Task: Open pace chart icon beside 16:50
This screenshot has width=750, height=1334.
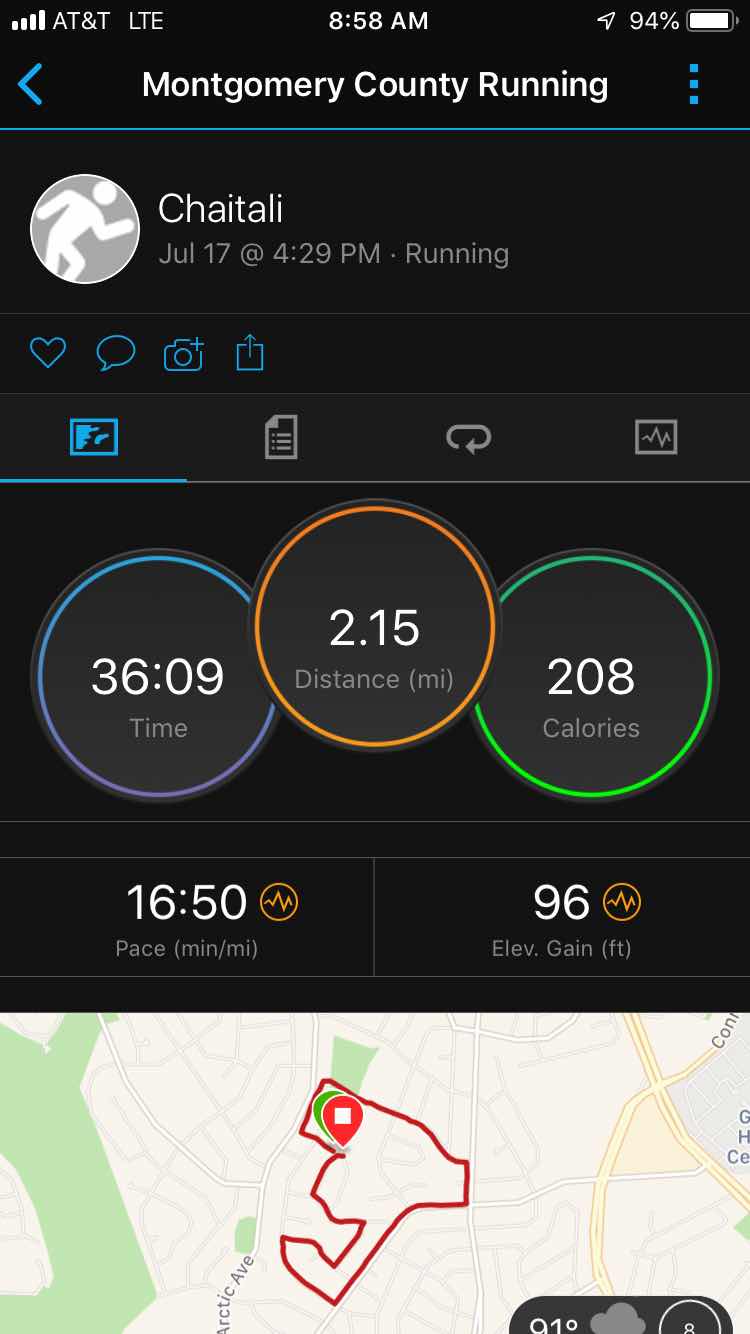Action: 279,903
